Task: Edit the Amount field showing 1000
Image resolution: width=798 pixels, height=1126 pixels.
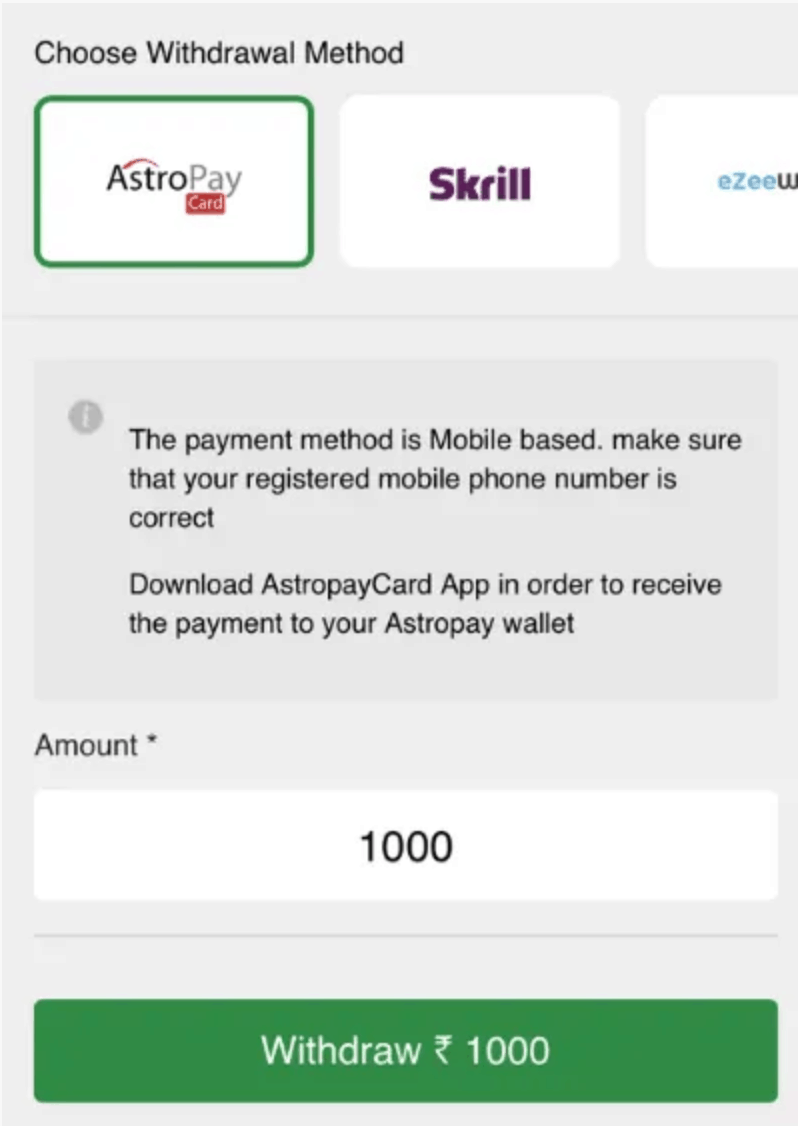Action: [405, 846]
